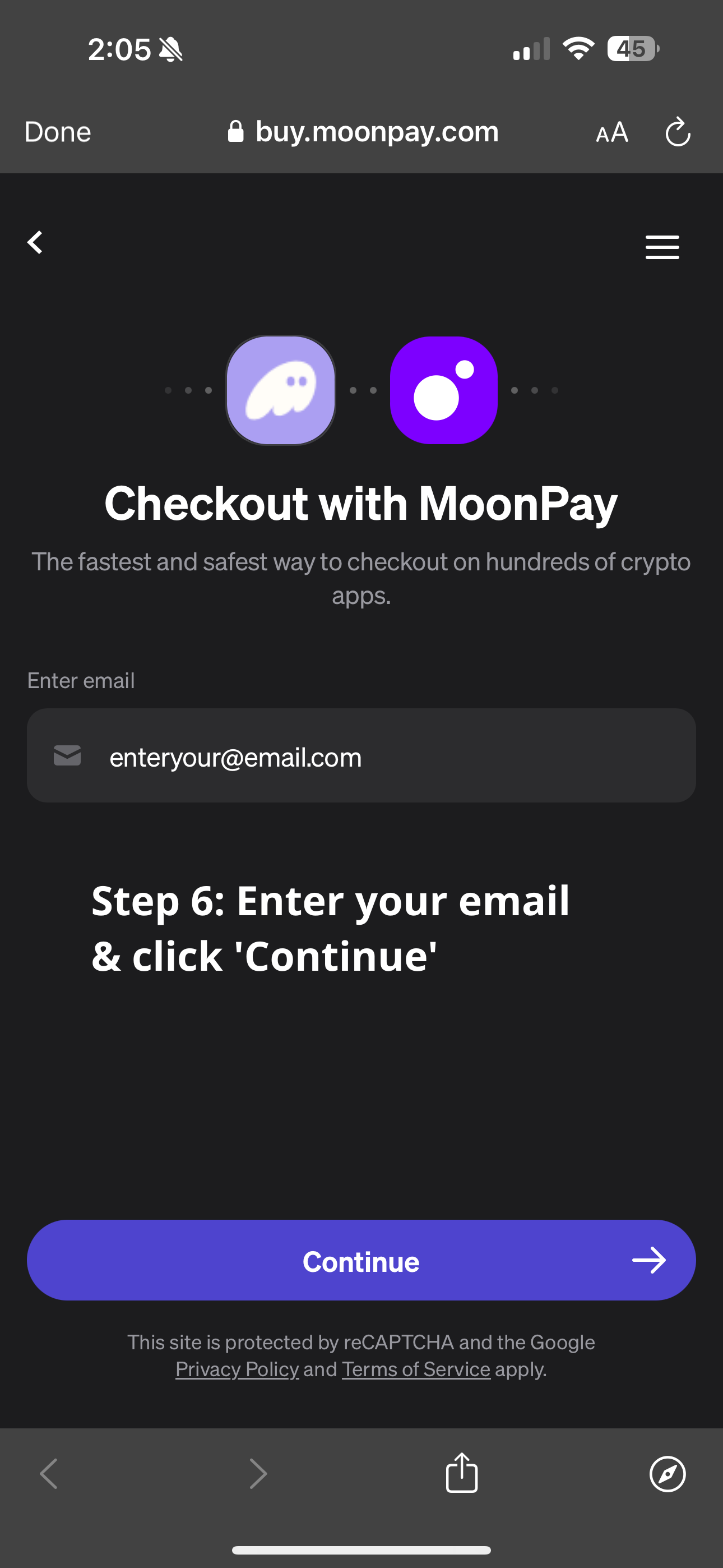
Task: Tap the buy.moonpay.com address bar
Action: pyautogui.click(x=364, y=132)
